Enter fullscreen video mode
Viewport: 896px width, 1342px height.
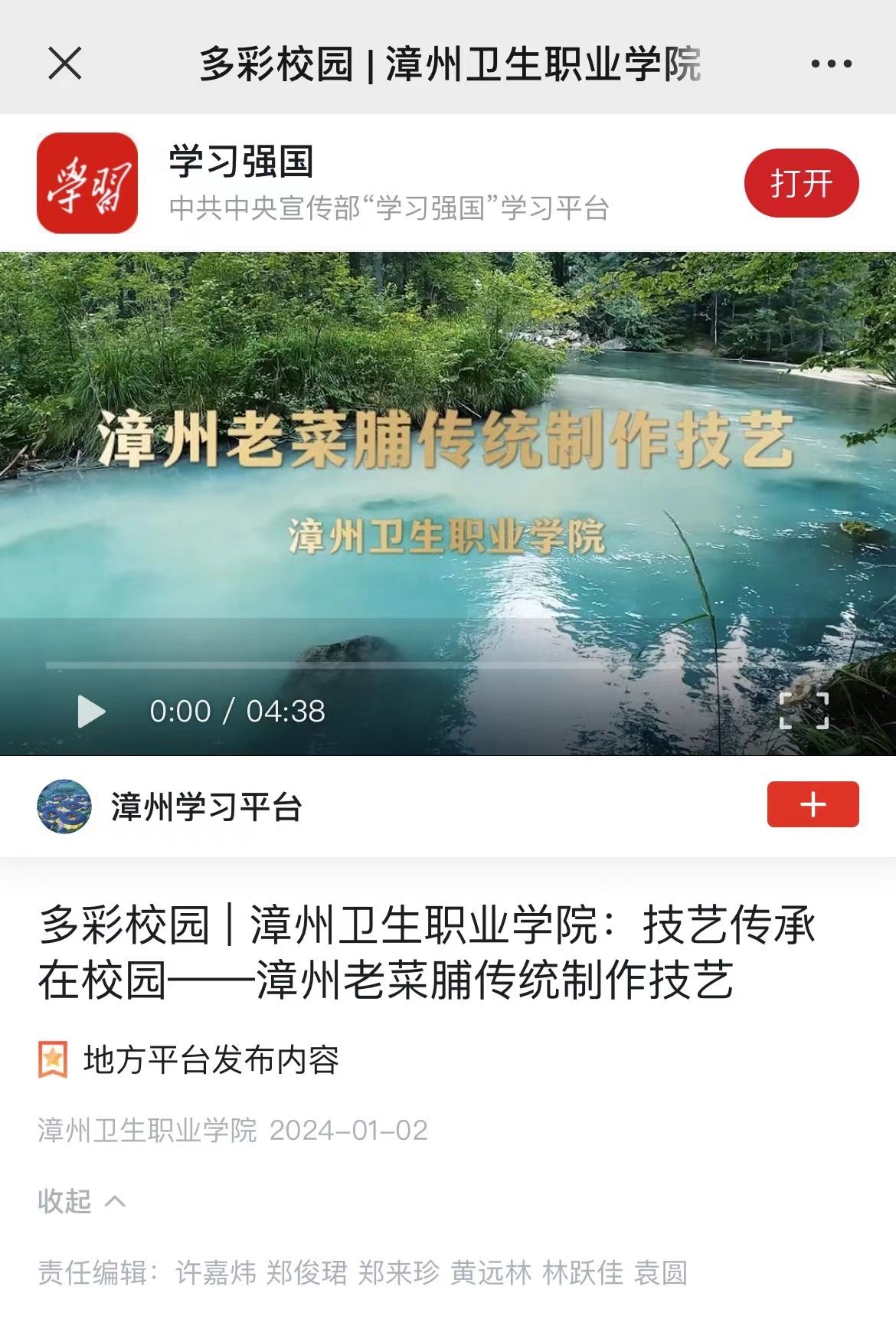803,711
